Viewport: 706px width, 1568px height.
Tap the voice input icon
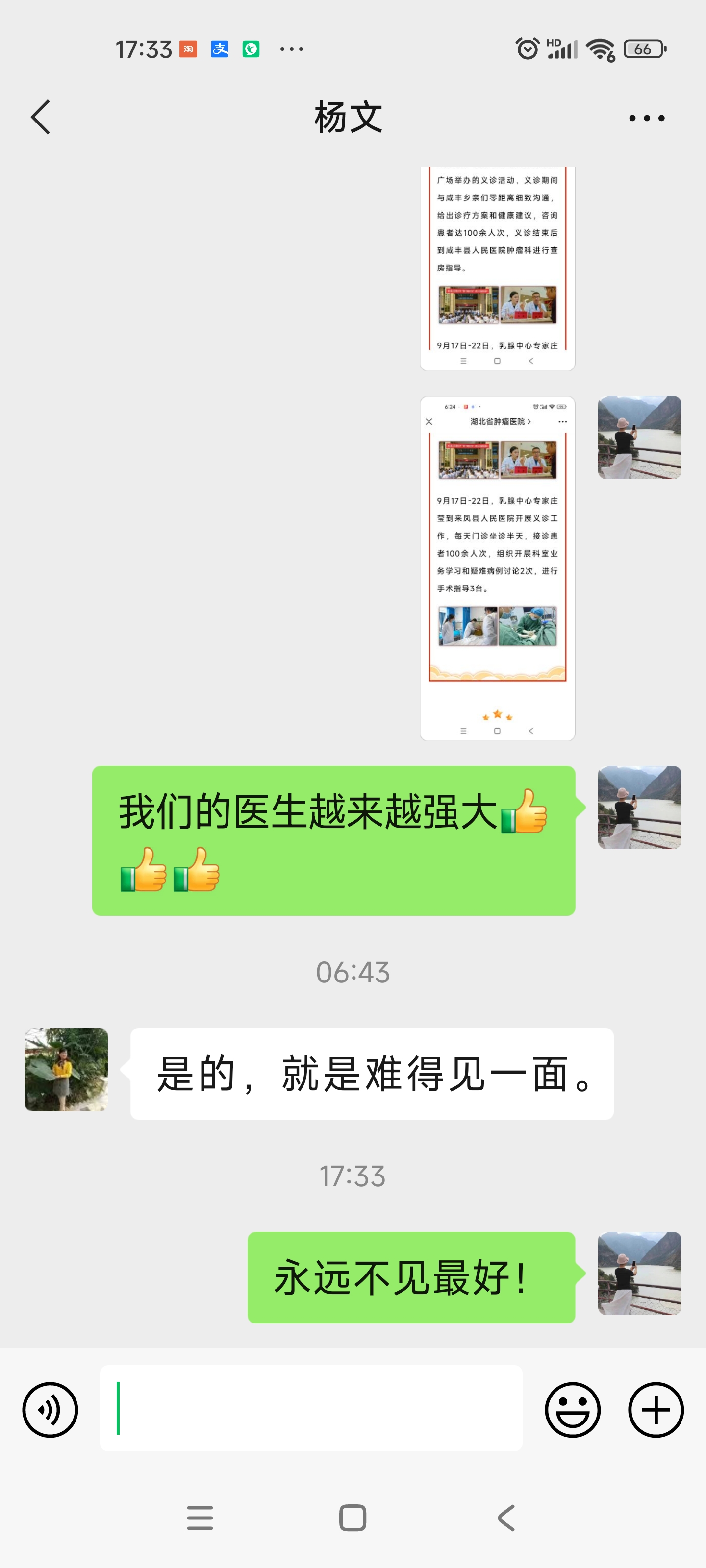[50, 1410]
